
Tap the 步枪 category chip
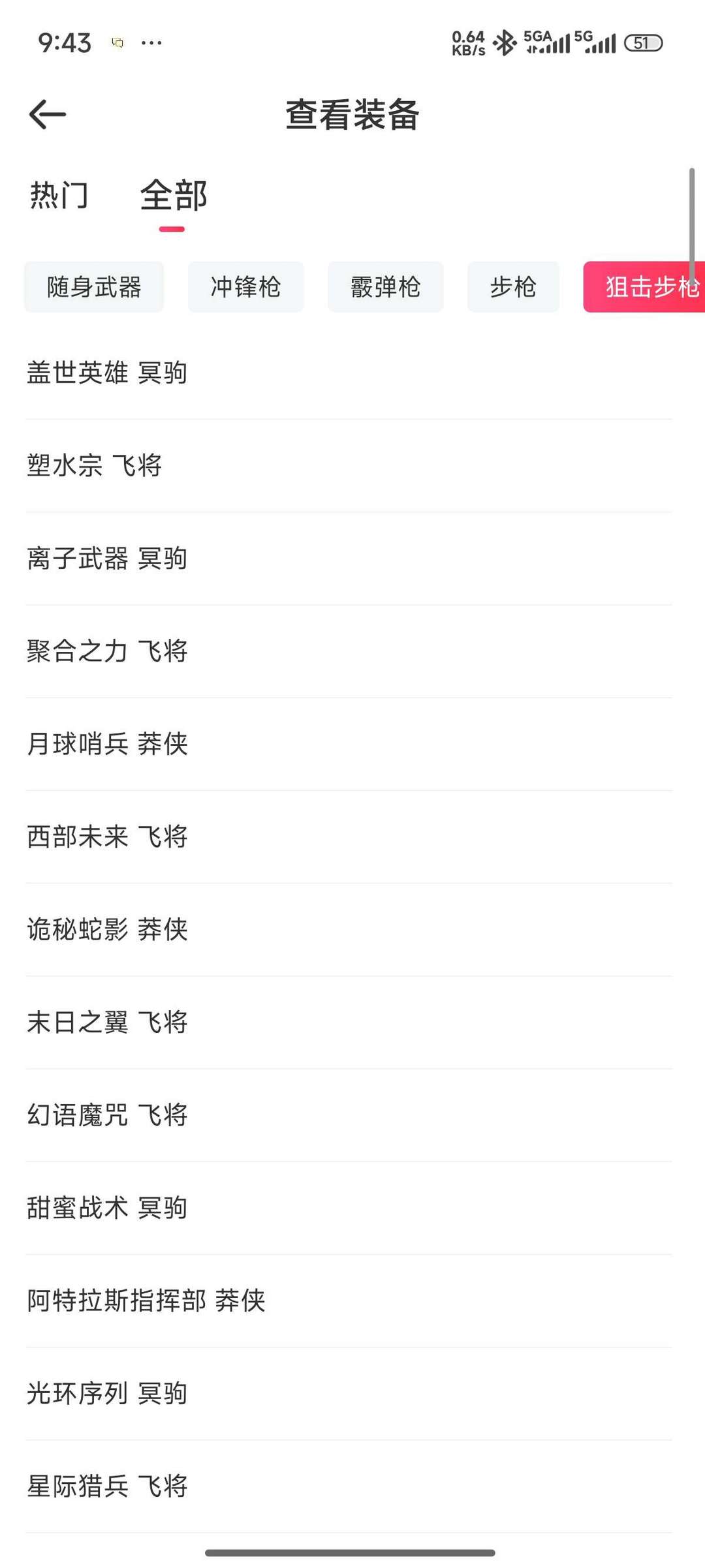[513, 287]
